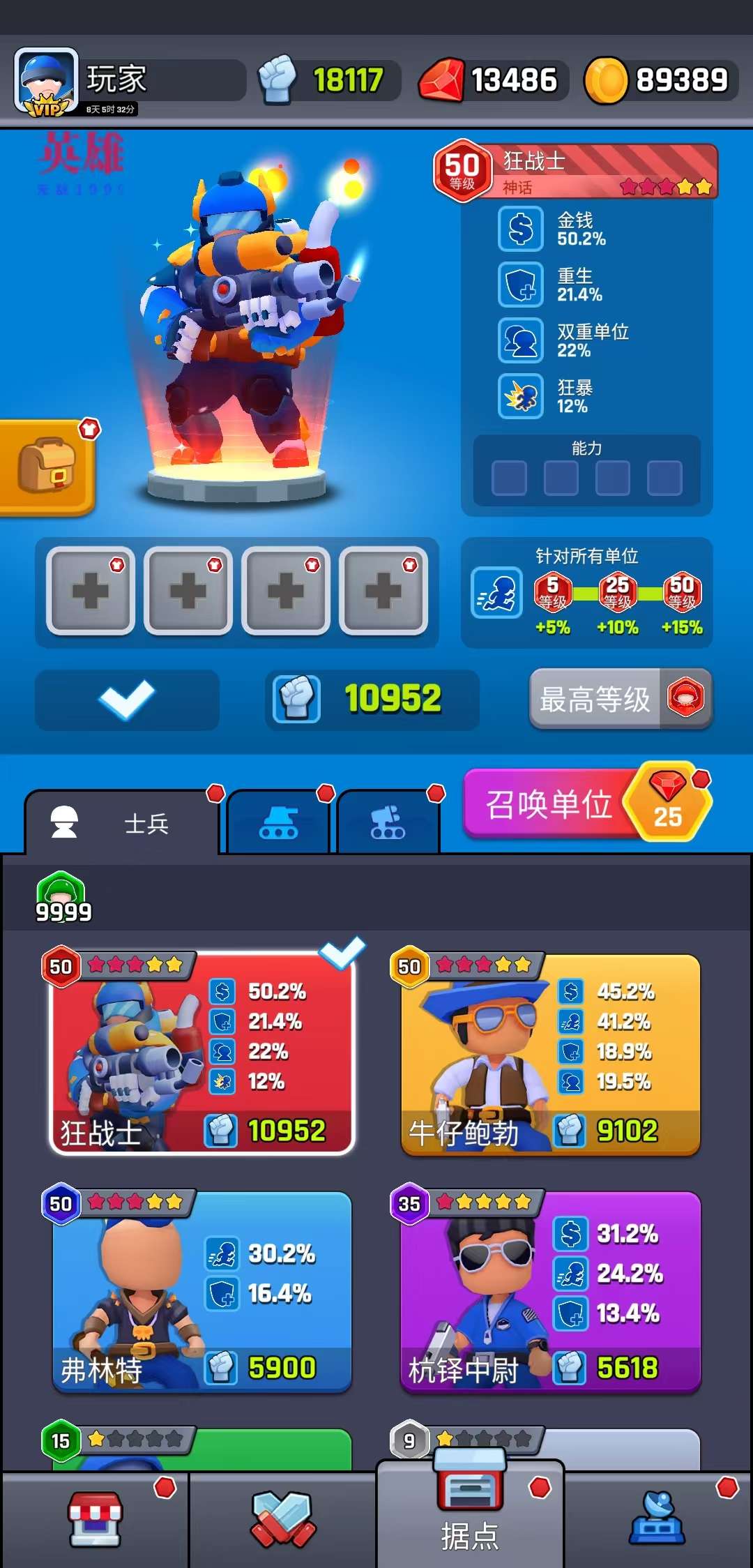Open the orange backpack inventory
The height and width of the screenshot is (1568, 753).
tap(46, 467)
